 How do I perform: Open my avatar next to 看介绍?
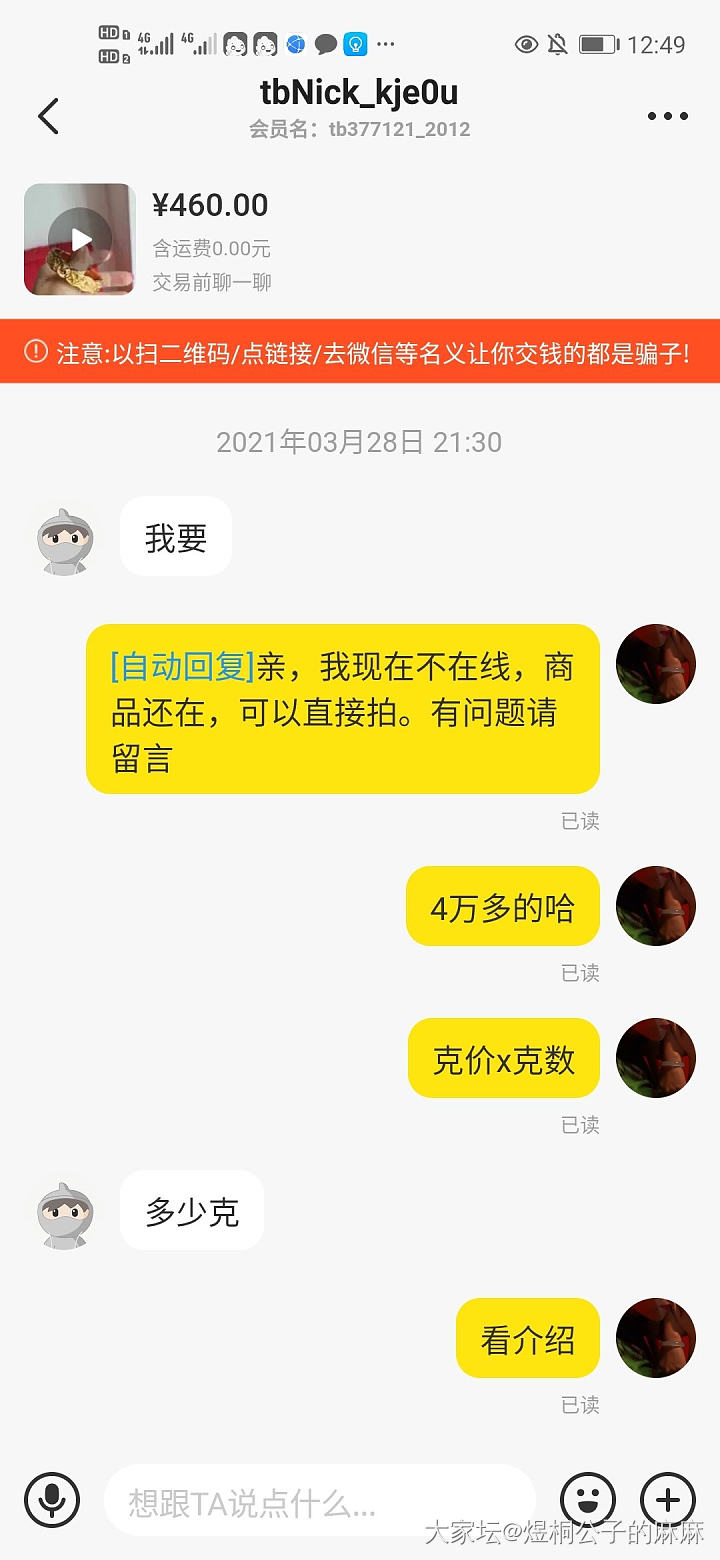click(655, 1338)
